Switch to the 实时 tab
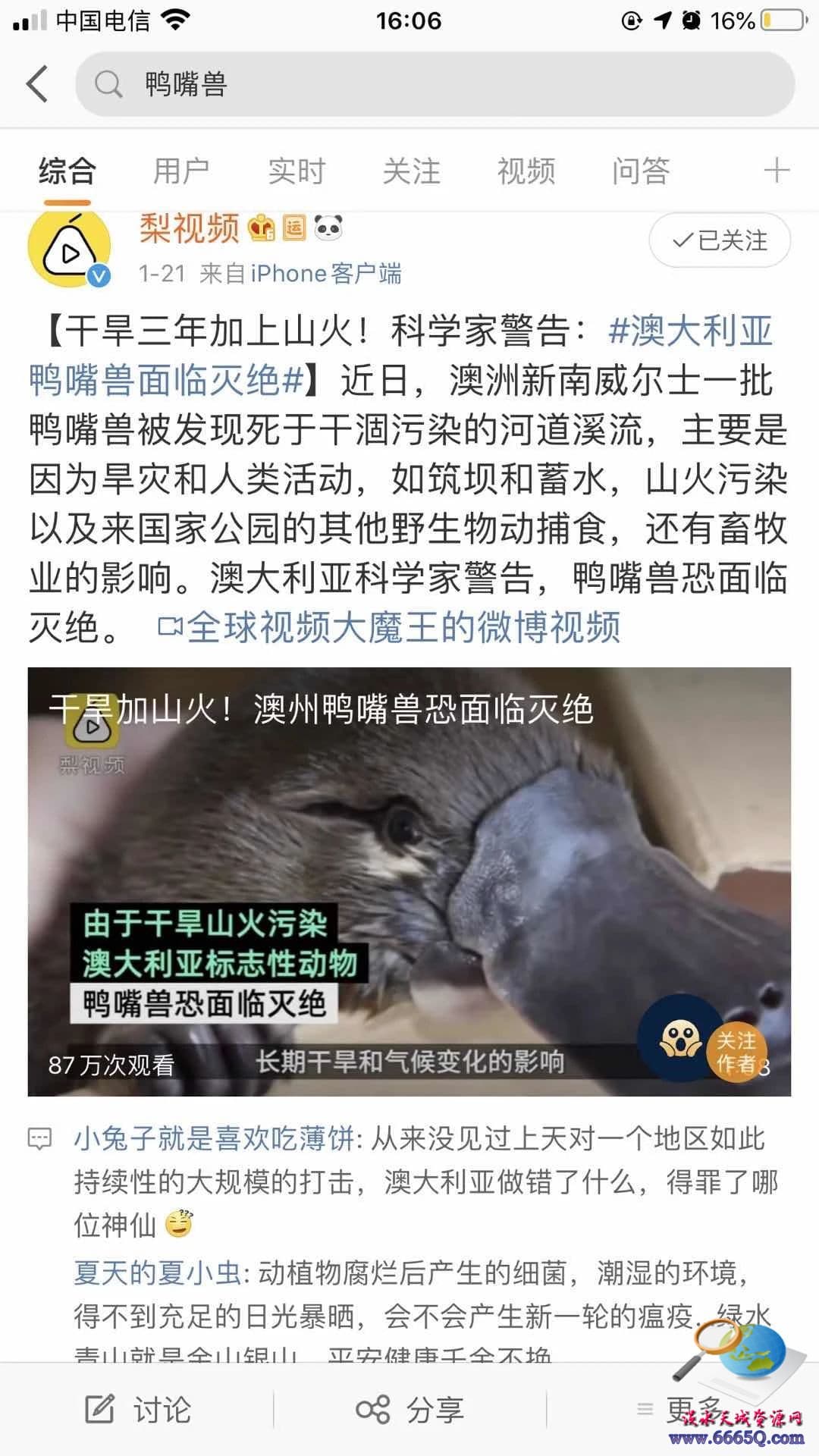Image resolution: width=819 pixels, height=1456 pixels. click(296, 171)
